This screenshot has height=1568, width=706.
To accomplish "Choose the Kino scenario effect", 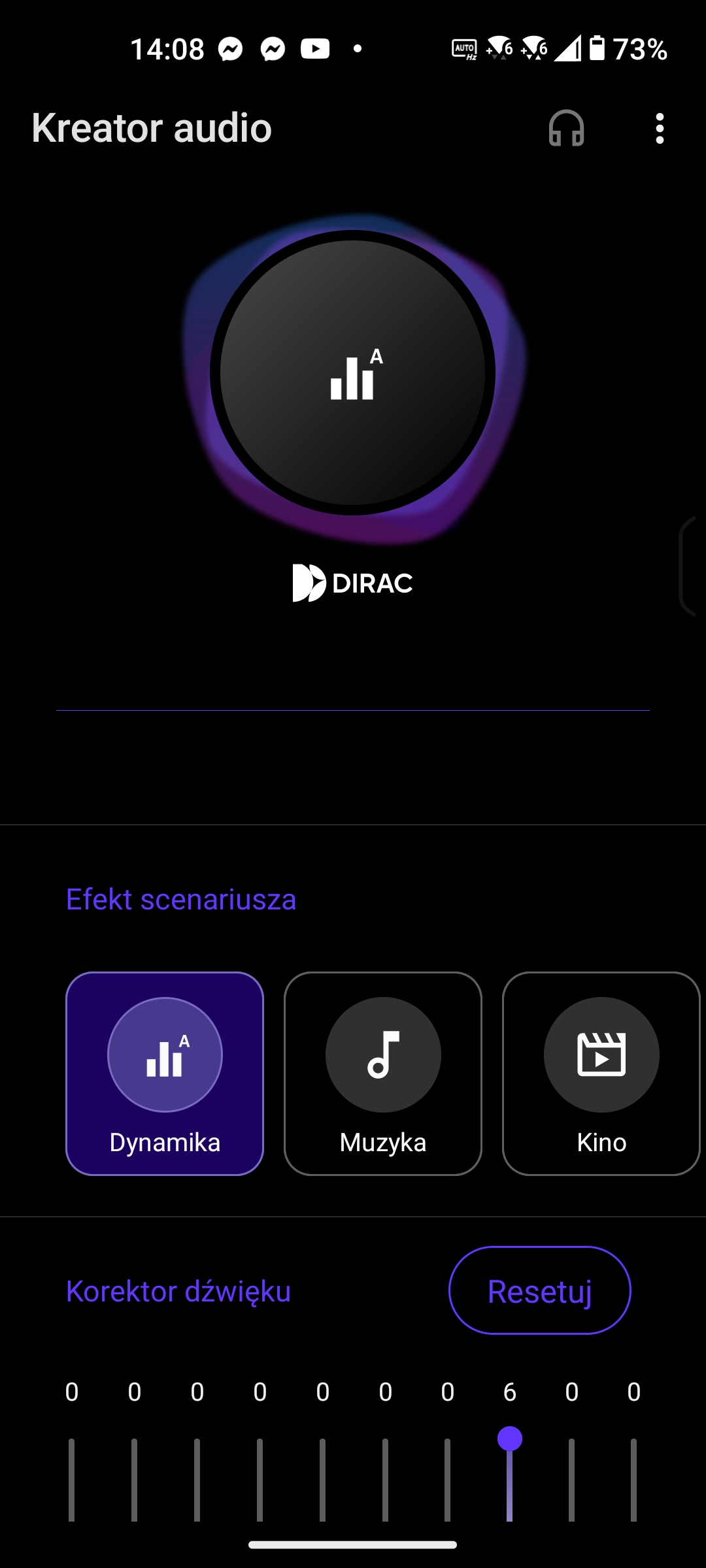I will pyautogui.click(x=601, y=1073).
